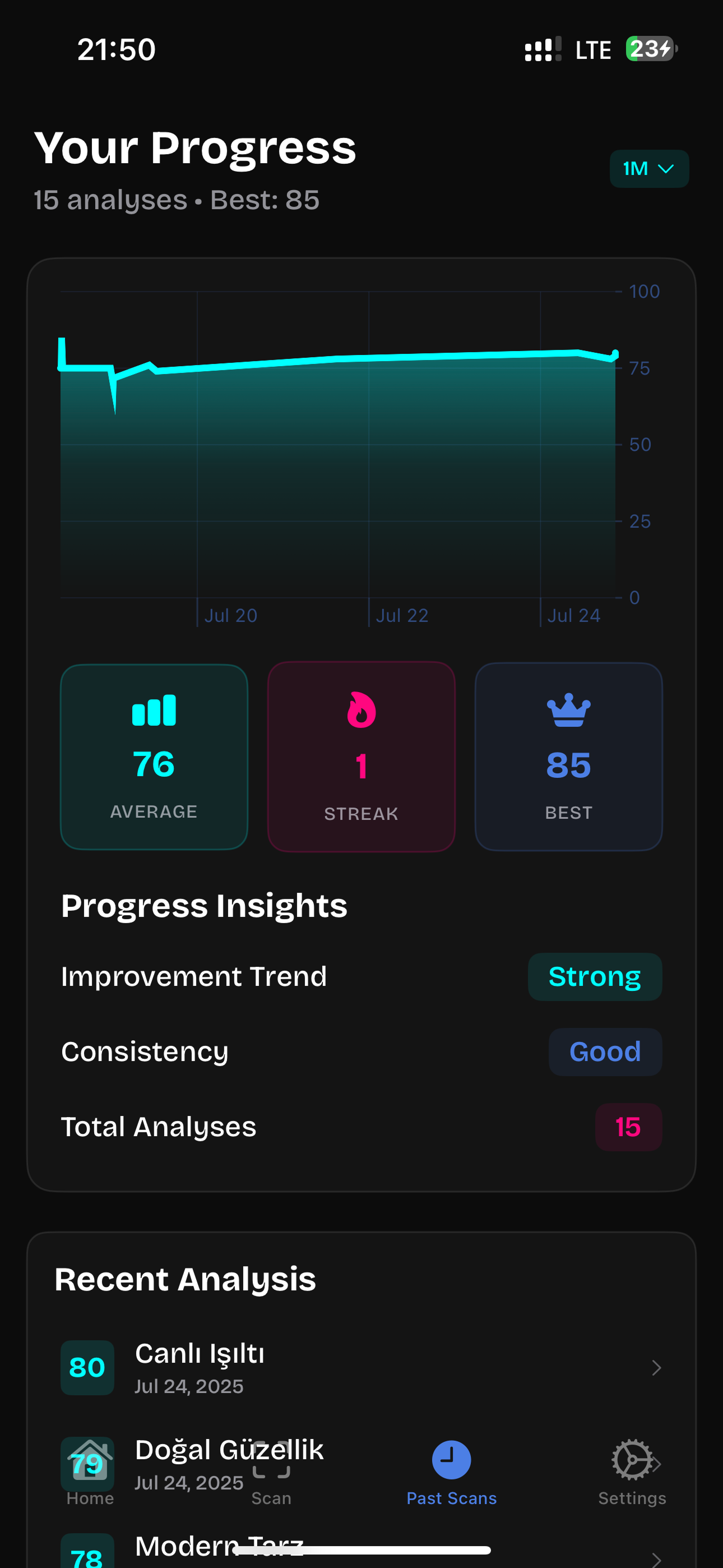Tap the cyan progress line on the chart
This screenshot has height=1568, width=723.
click(x=365, y=359)
